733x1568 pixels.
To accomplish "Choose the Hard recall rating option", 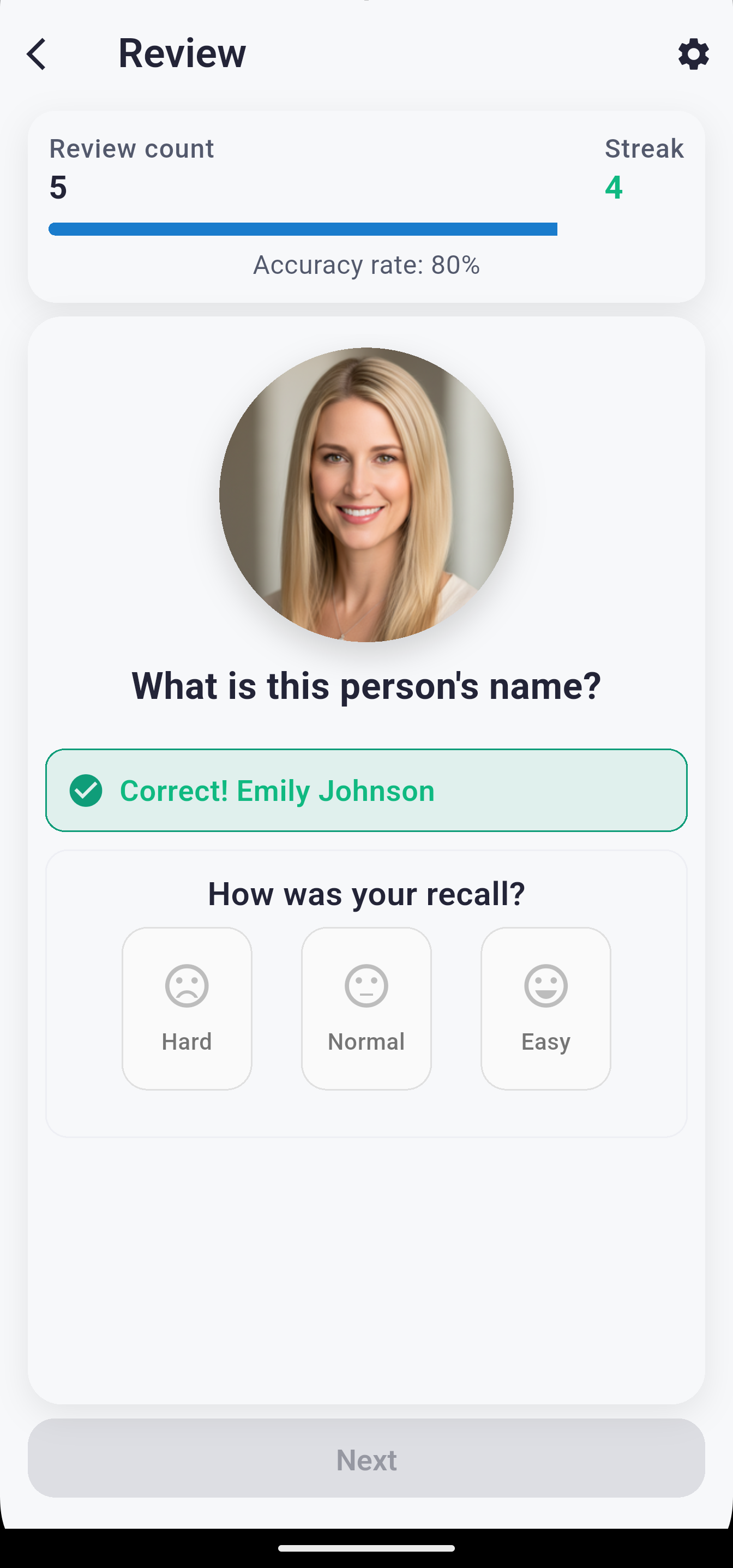I will pos(186,1007).
